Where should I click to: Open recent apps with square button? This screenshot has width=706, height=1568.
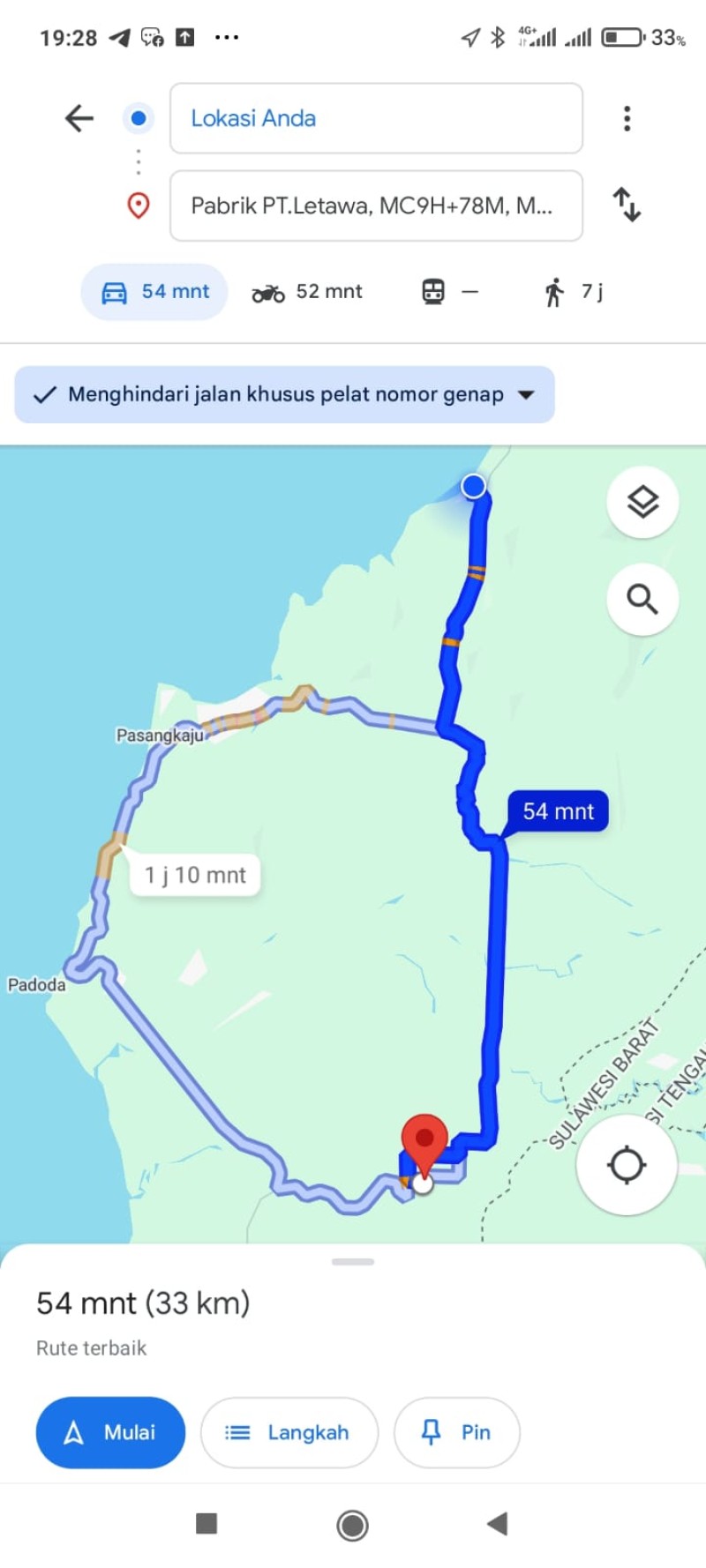(207, 1524)
